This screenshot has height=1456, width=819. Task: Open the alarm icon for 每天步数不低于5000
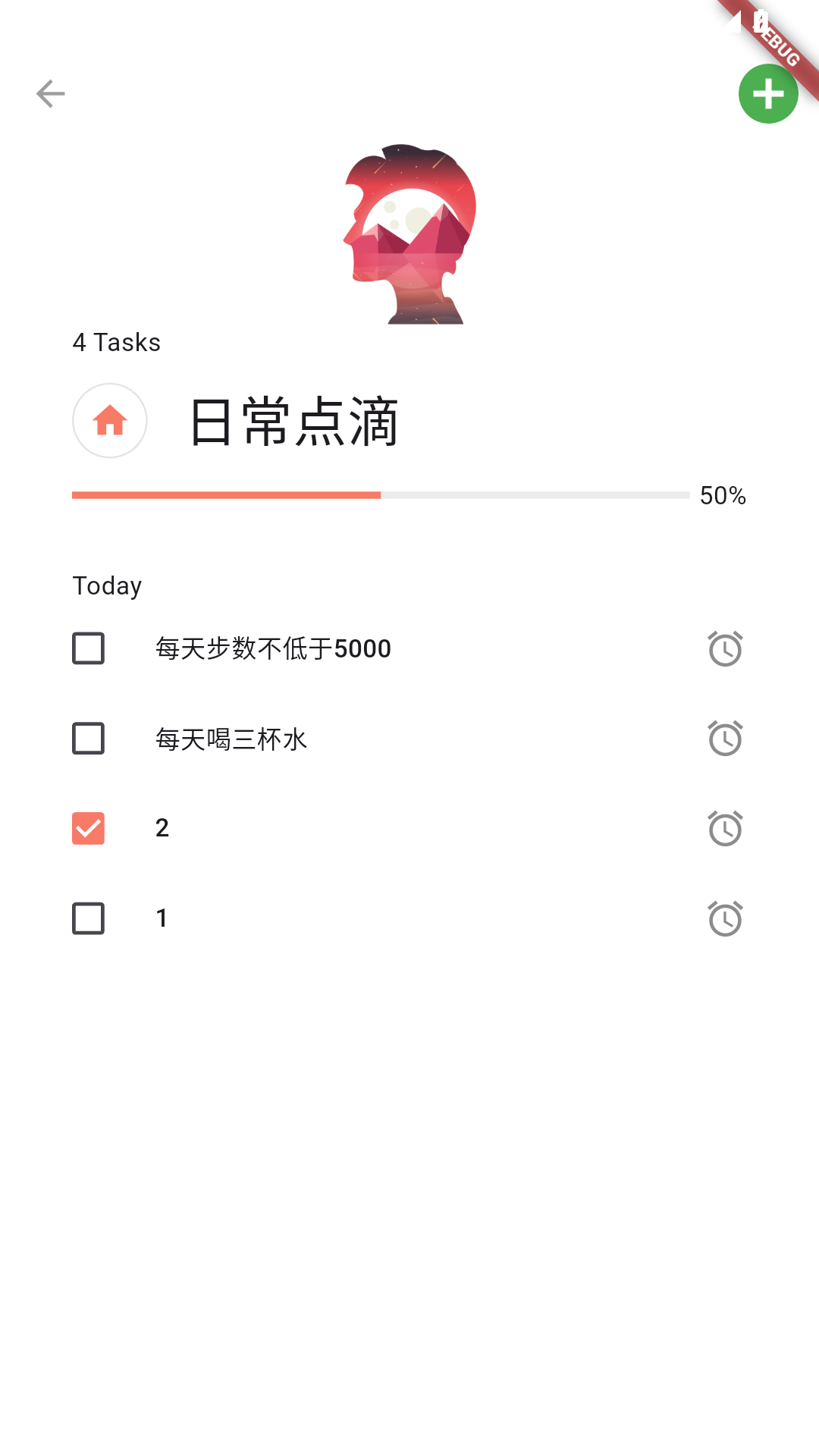click(x=724, y=648)
